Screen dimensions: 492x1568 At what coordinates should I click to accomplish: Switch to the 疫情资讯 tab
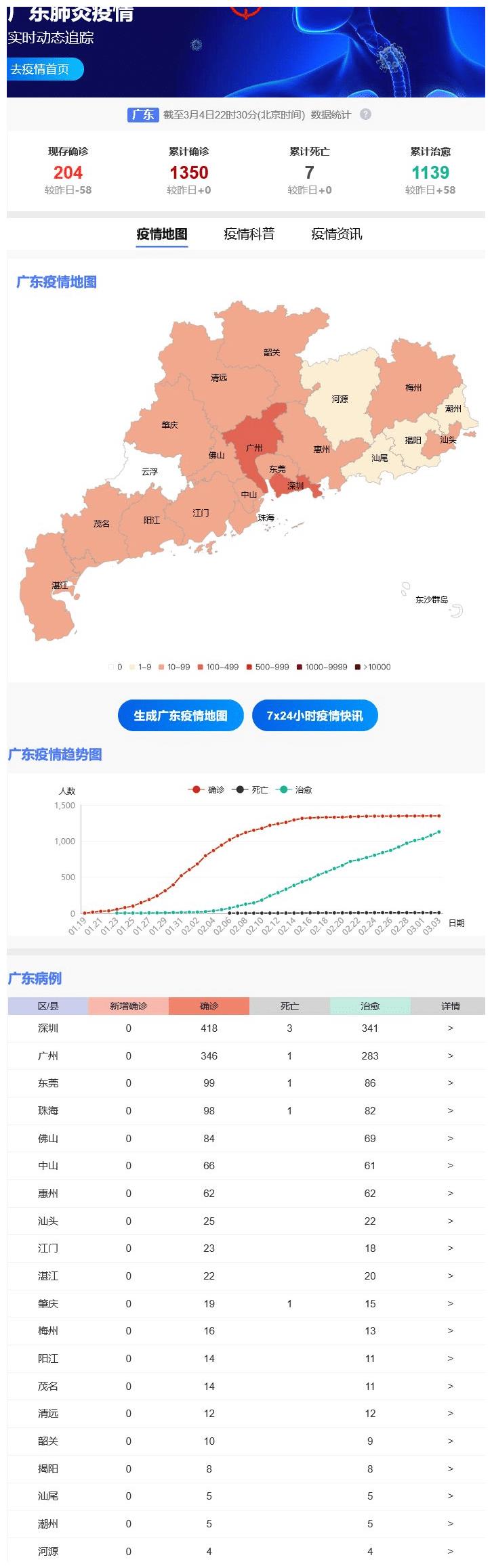pyautogui.click(x=336, y=234)
